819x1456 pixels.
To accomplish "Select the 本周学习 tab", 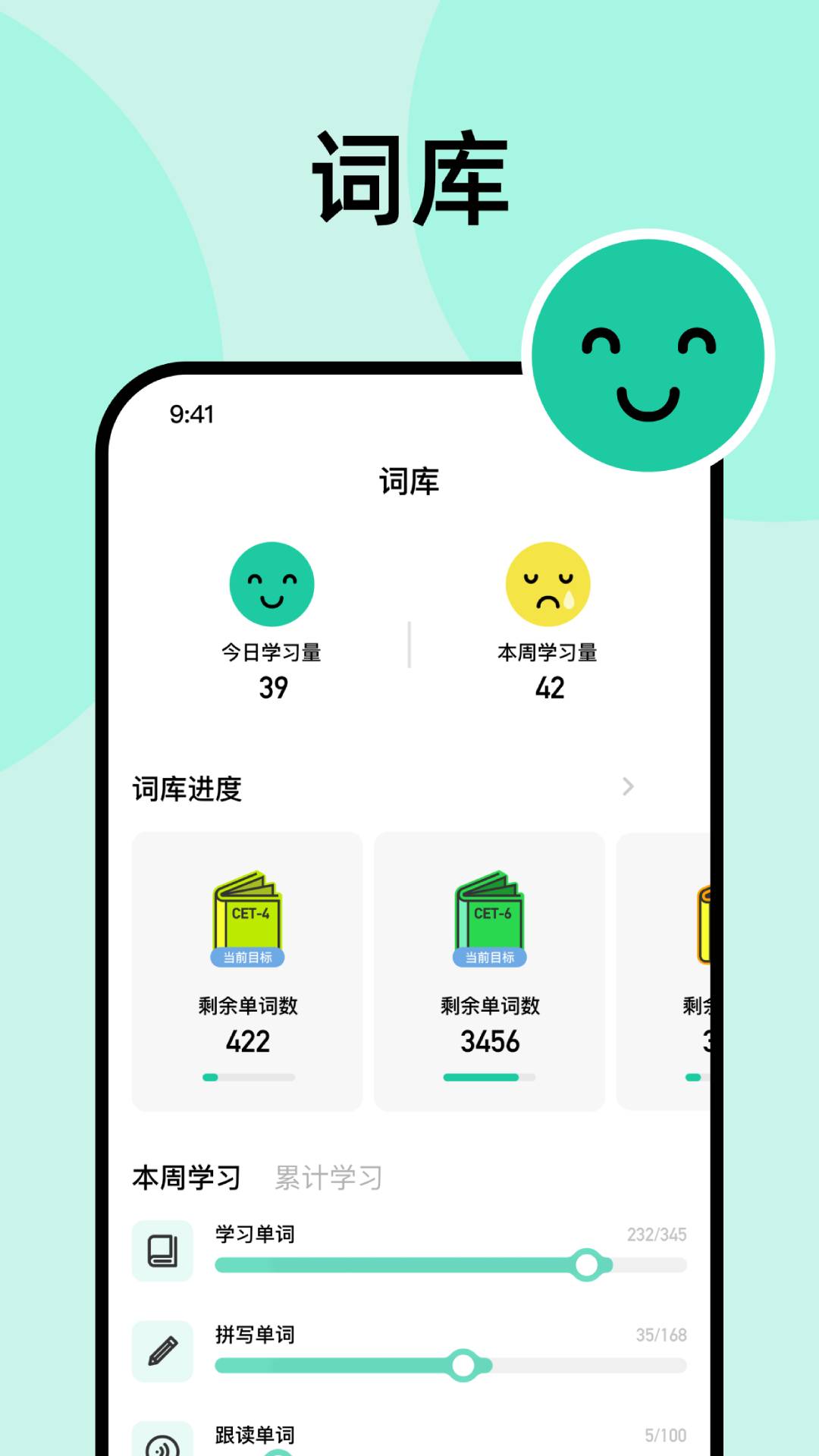I will pos(184,1178).
